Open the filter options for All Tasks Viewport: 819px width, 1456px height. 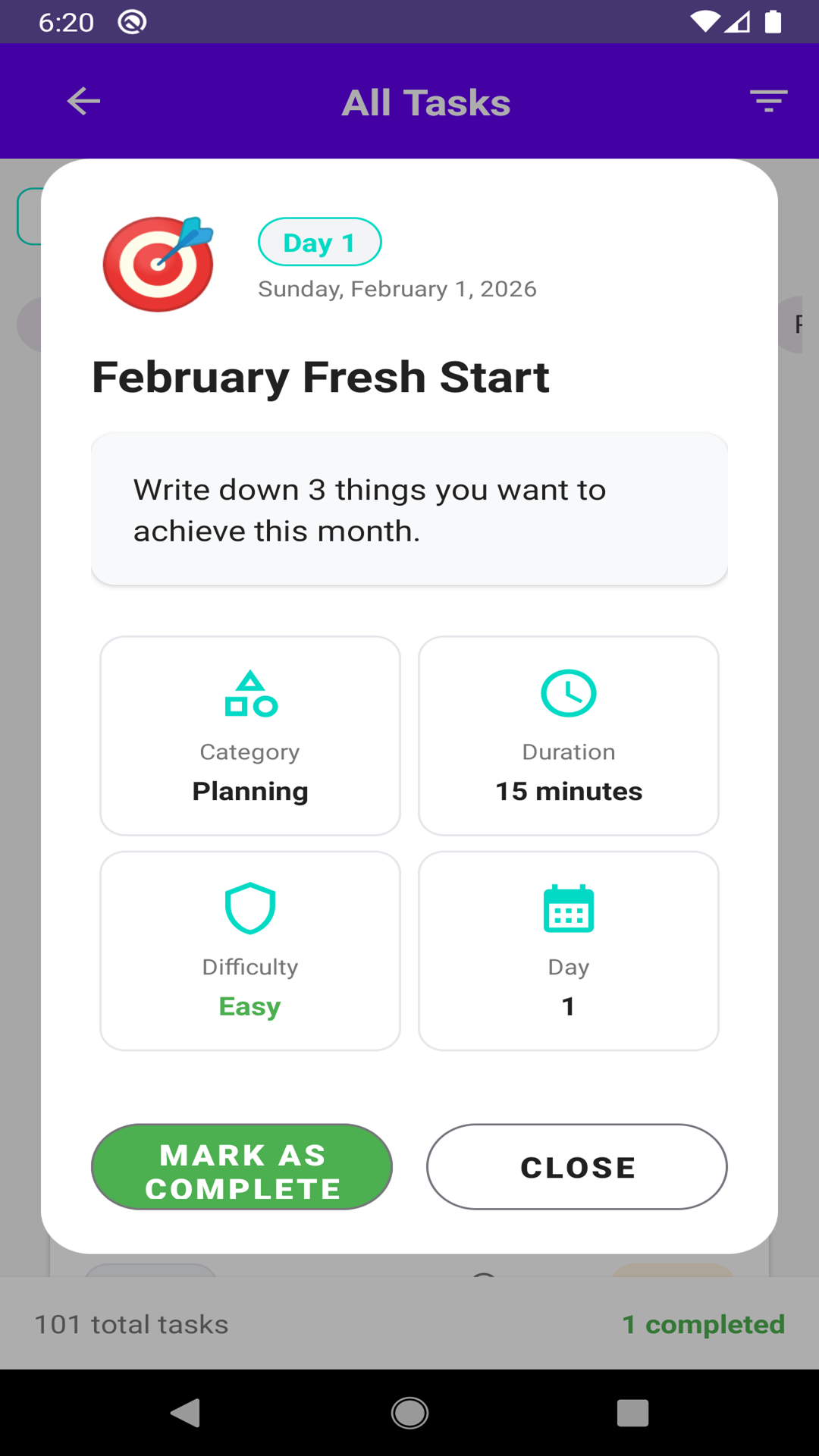(x=768, y=101)
